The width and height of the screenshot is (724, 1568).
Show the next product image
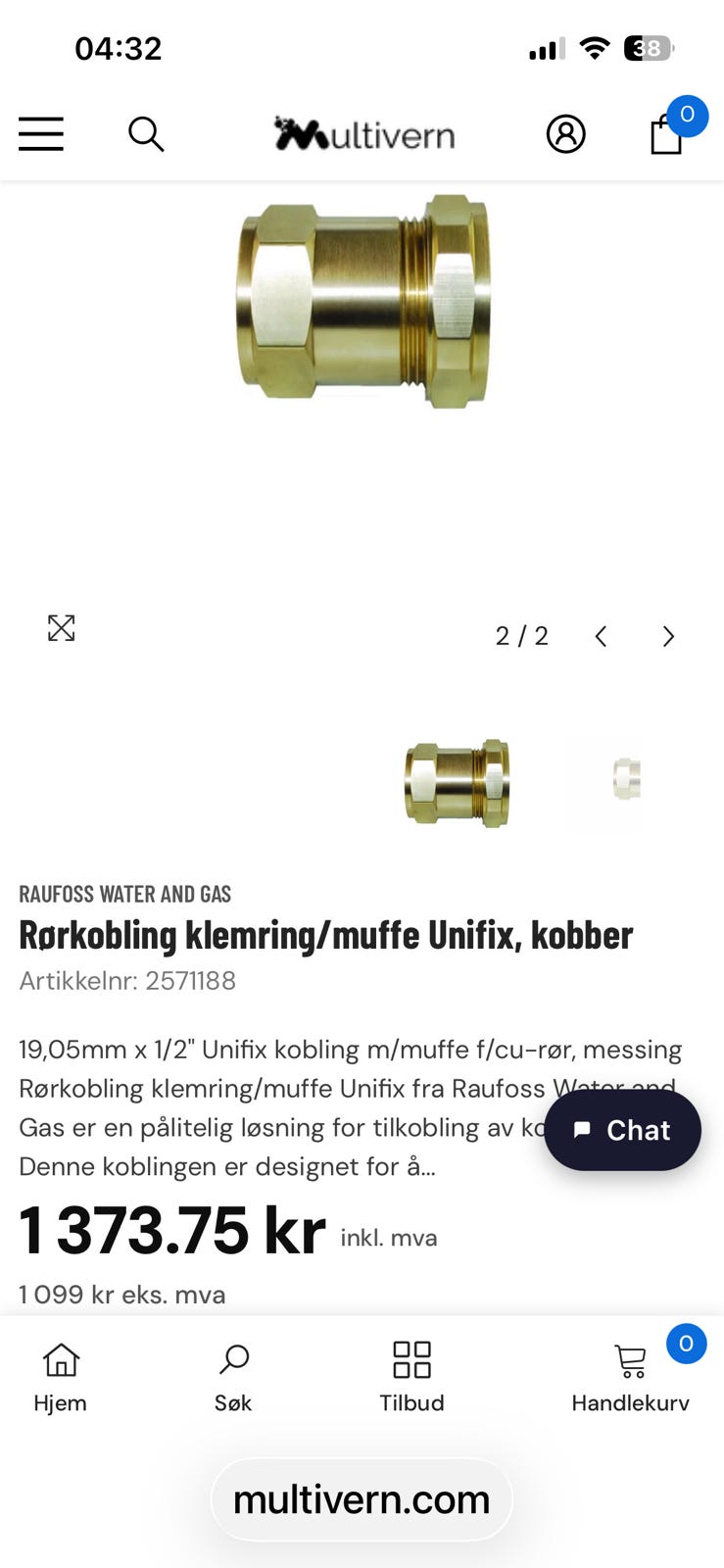(668, 636)
